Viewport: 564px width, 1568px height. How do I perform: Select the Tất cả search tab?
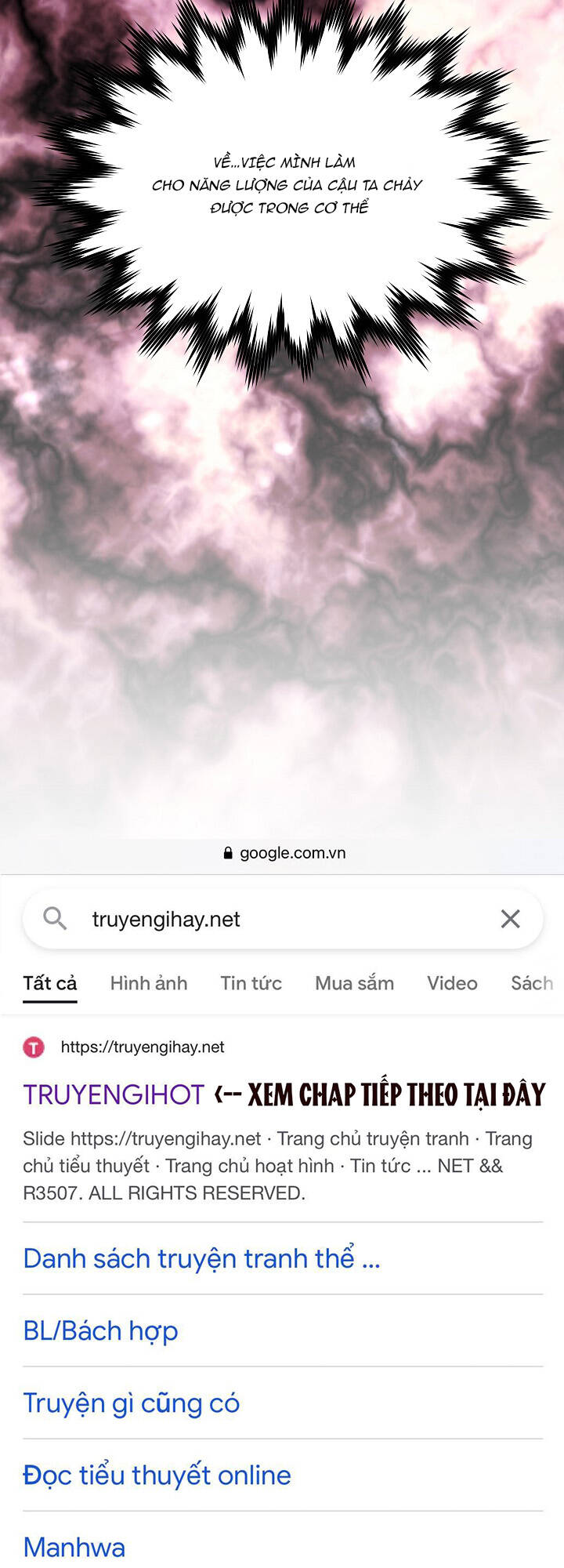pyautogui.click(x=50, y=983)
